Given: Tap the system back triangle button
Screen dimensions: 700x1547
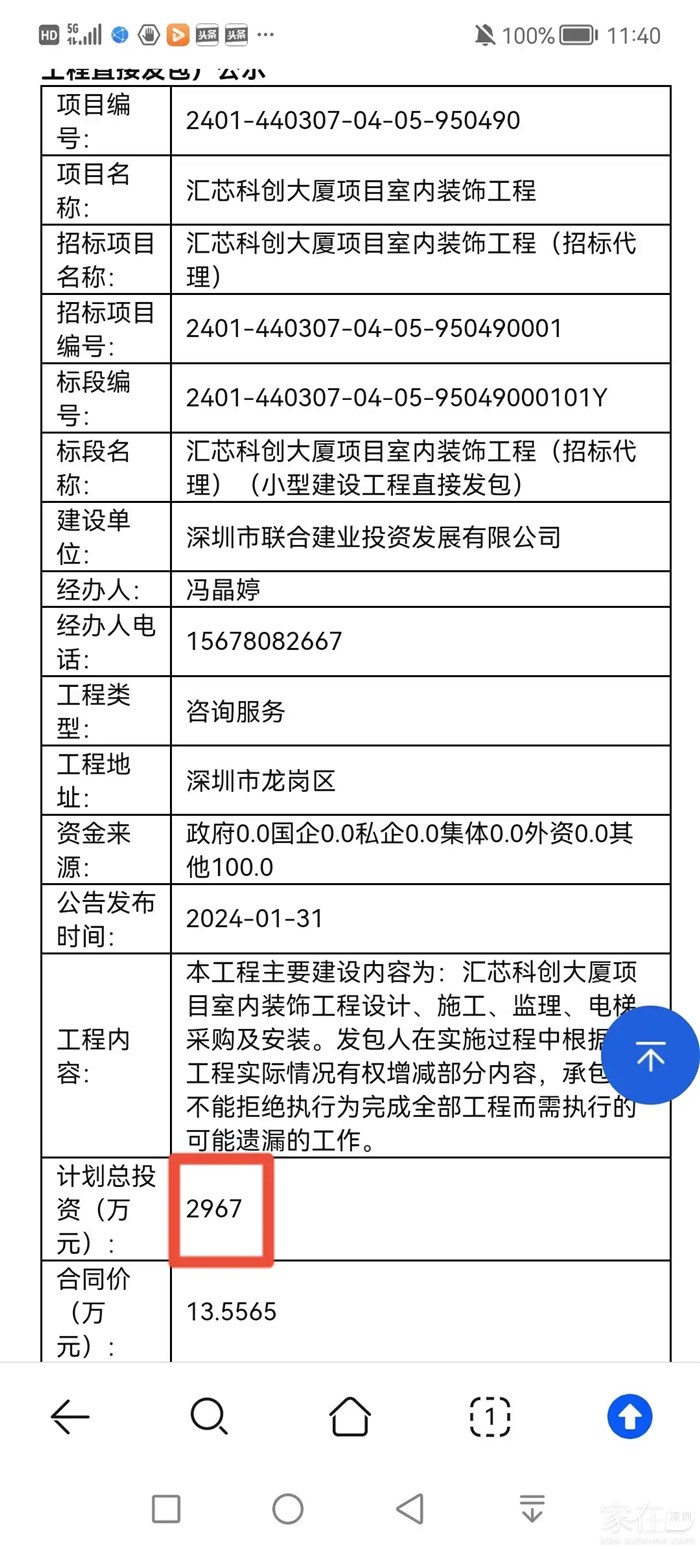Looking at the screenshot, I should pyautogui.click(x=409, y=1508).
